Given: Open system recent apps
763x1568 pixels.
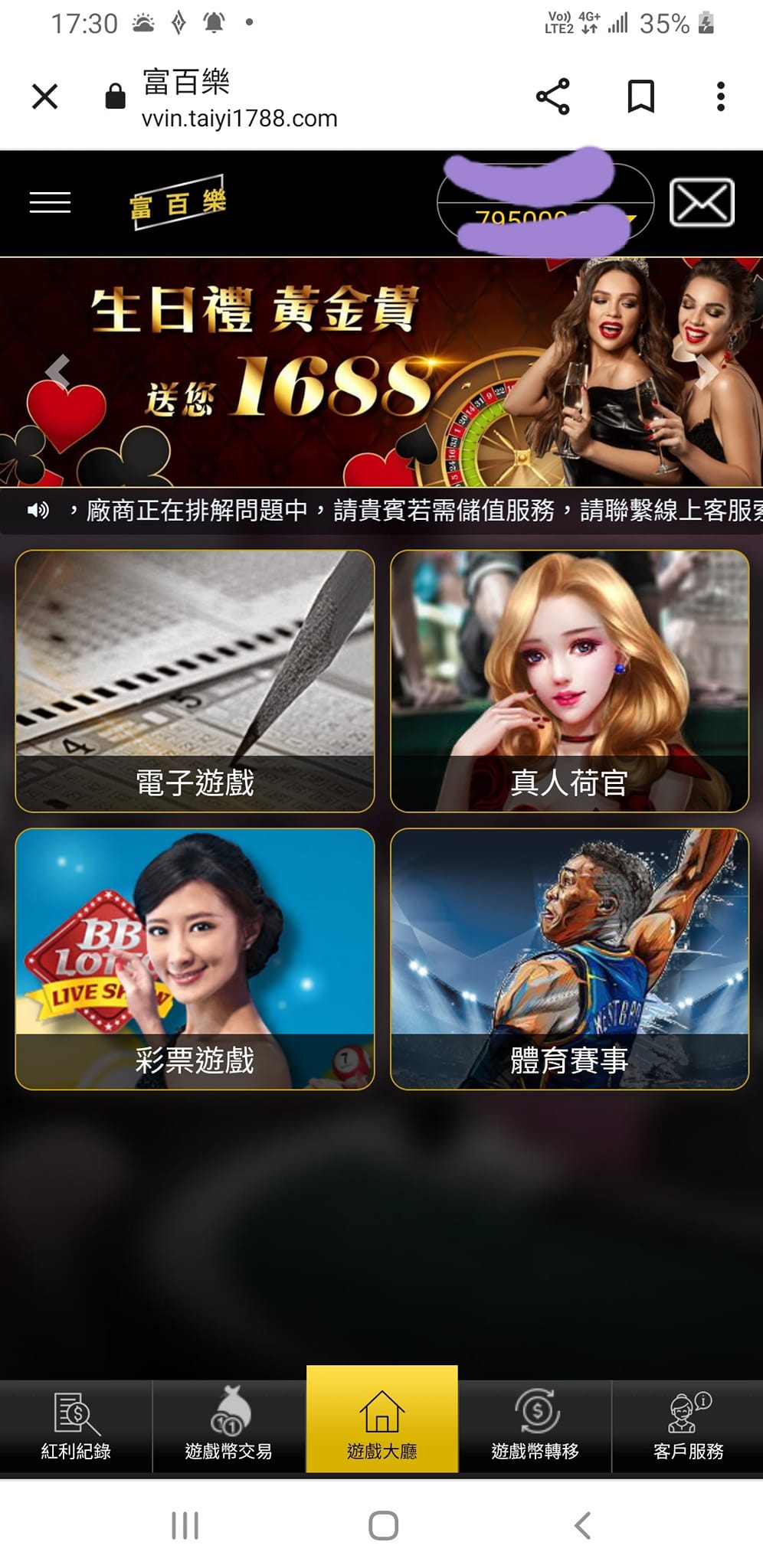Looking at the screenshot, I should point(185,1525).
